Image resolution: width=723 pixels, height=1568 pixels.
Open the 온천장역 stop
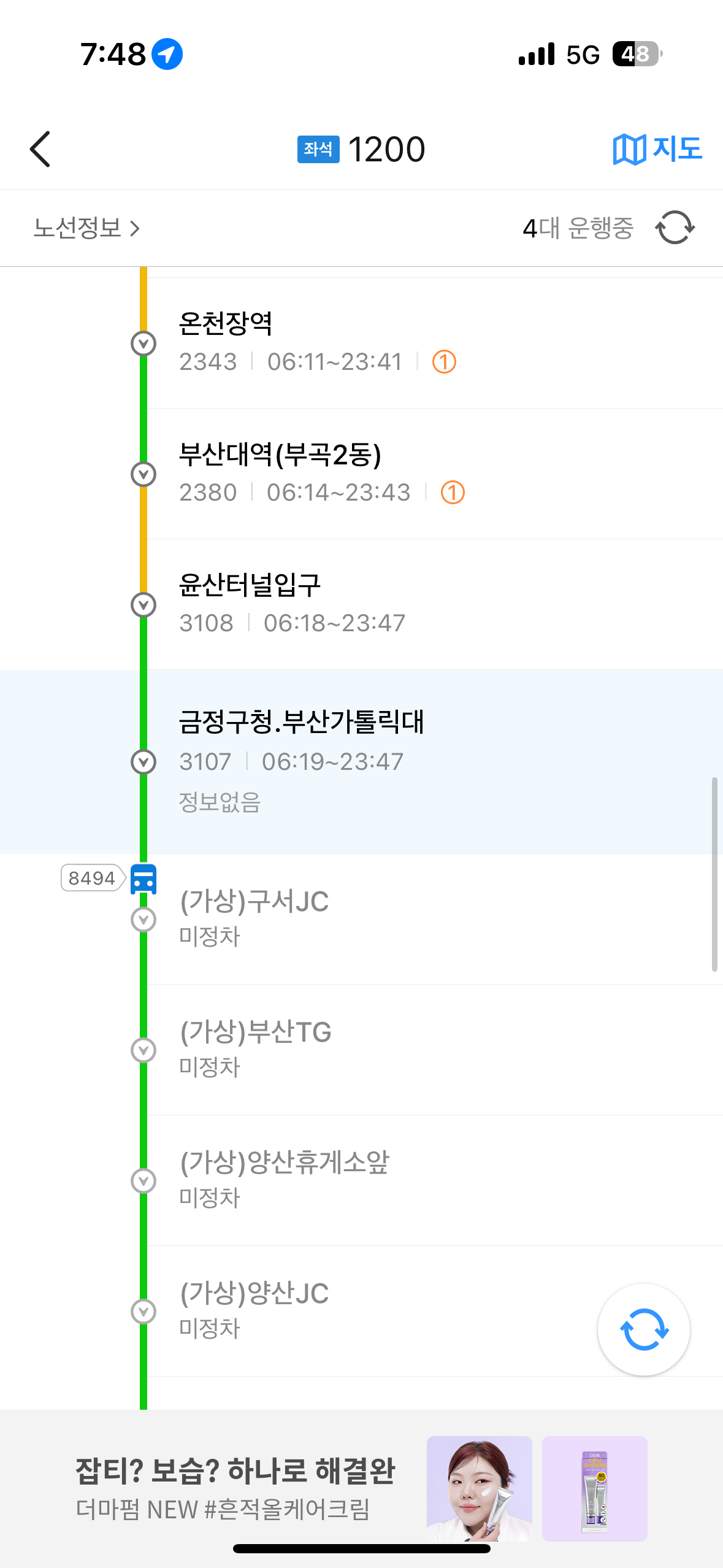coord(434,343)
